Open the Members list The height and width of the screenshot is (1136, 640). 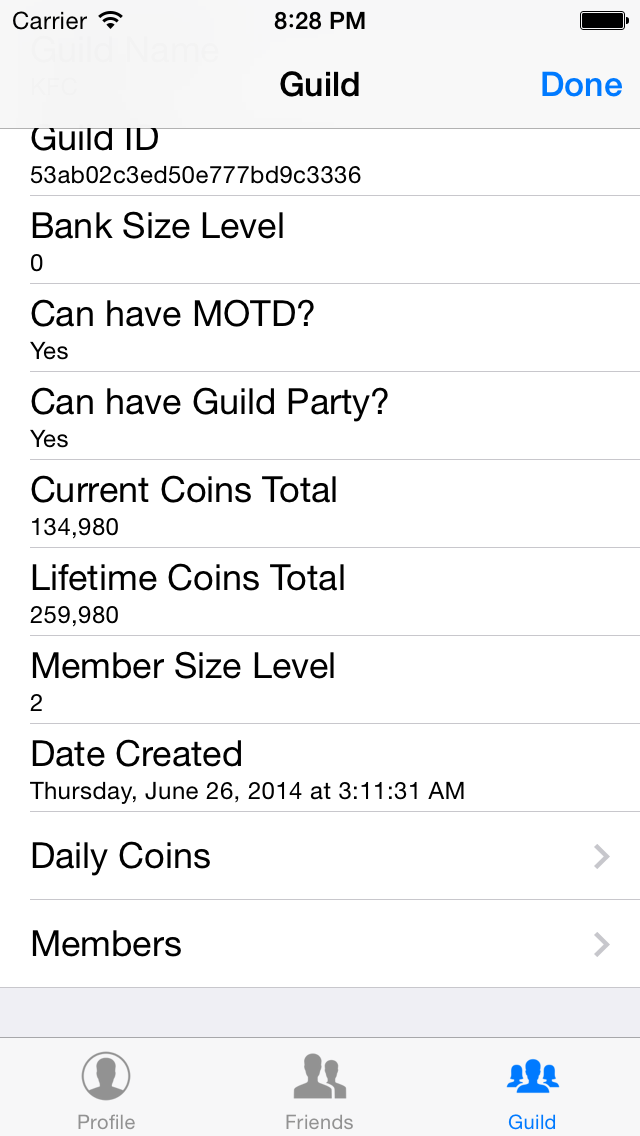point(320,944)
